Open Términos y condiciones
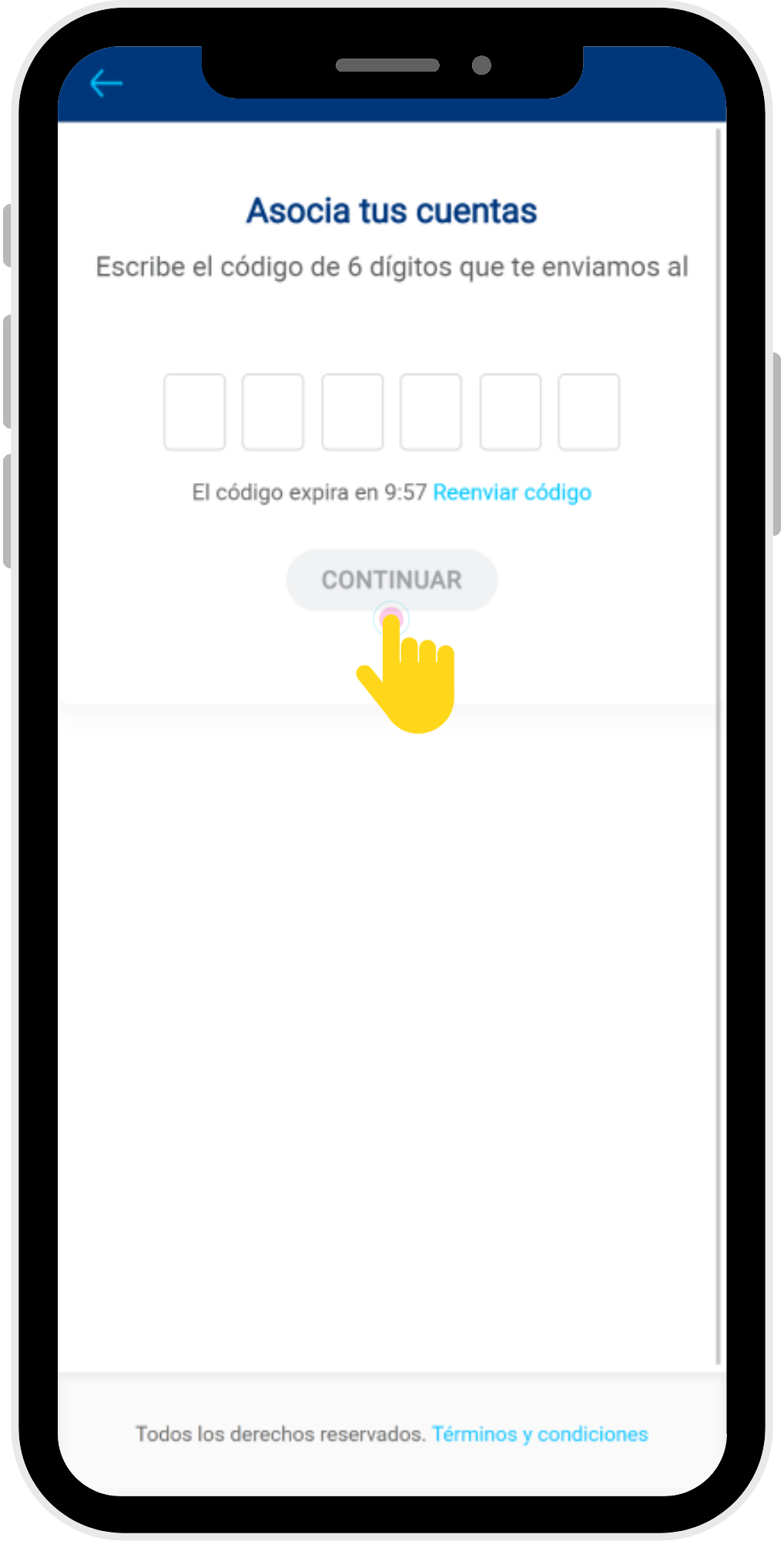The height and width of the screenshot is (1541, 784). point(539,1434)
